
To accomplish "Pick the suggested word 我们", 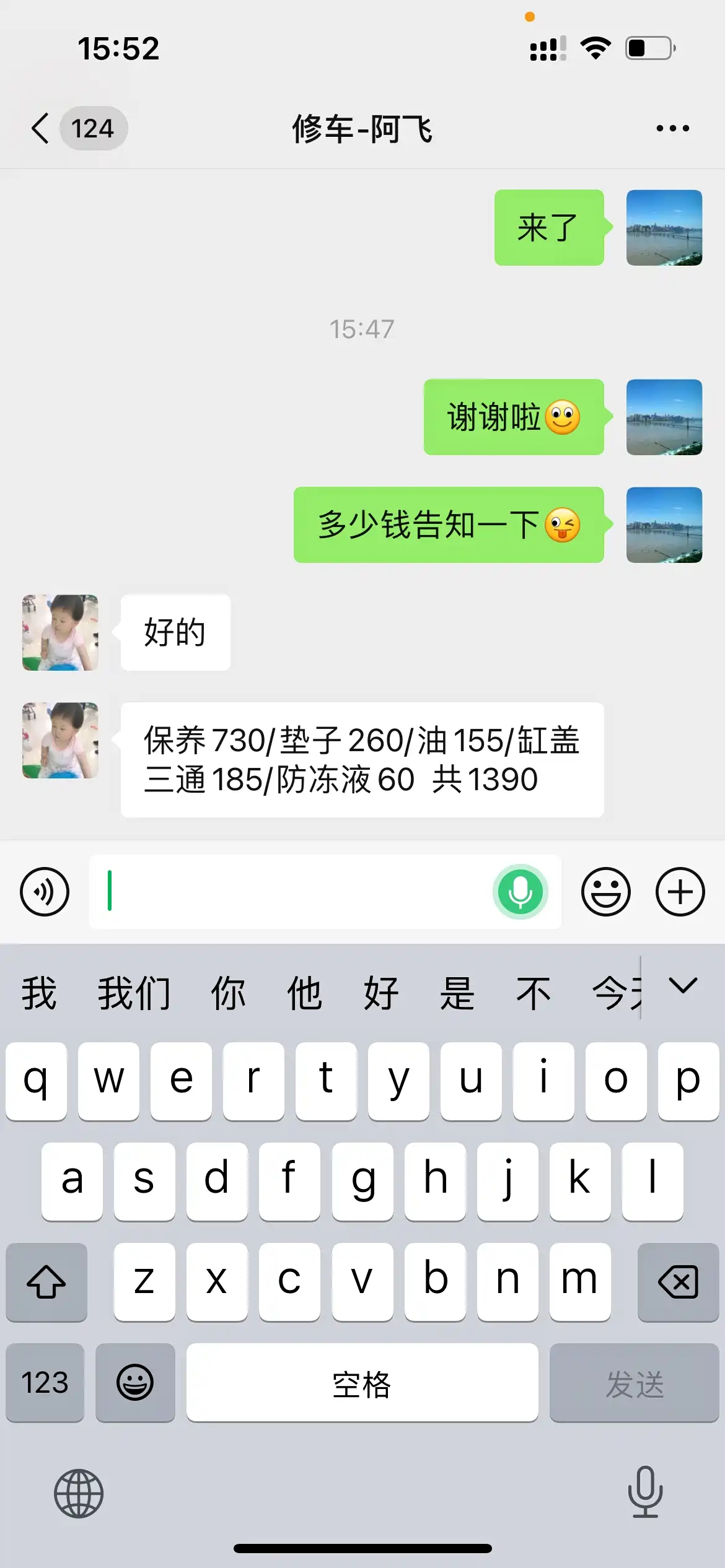I will point(134,993).
